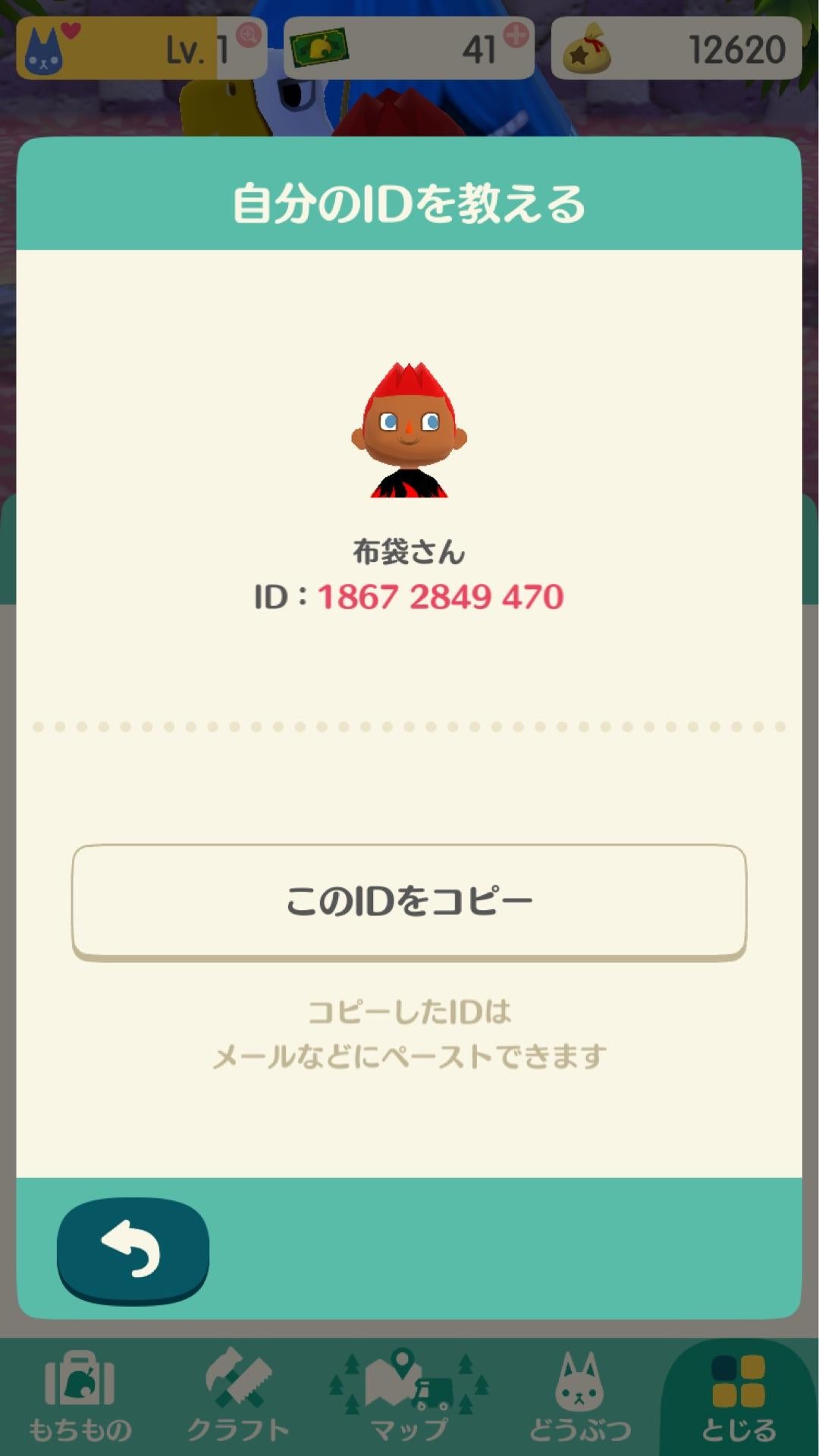The height and width of the screenshot is (1456, 819).
Task: Copy the ID with このIDをコピー button
Action: click(x=409, y=901)
